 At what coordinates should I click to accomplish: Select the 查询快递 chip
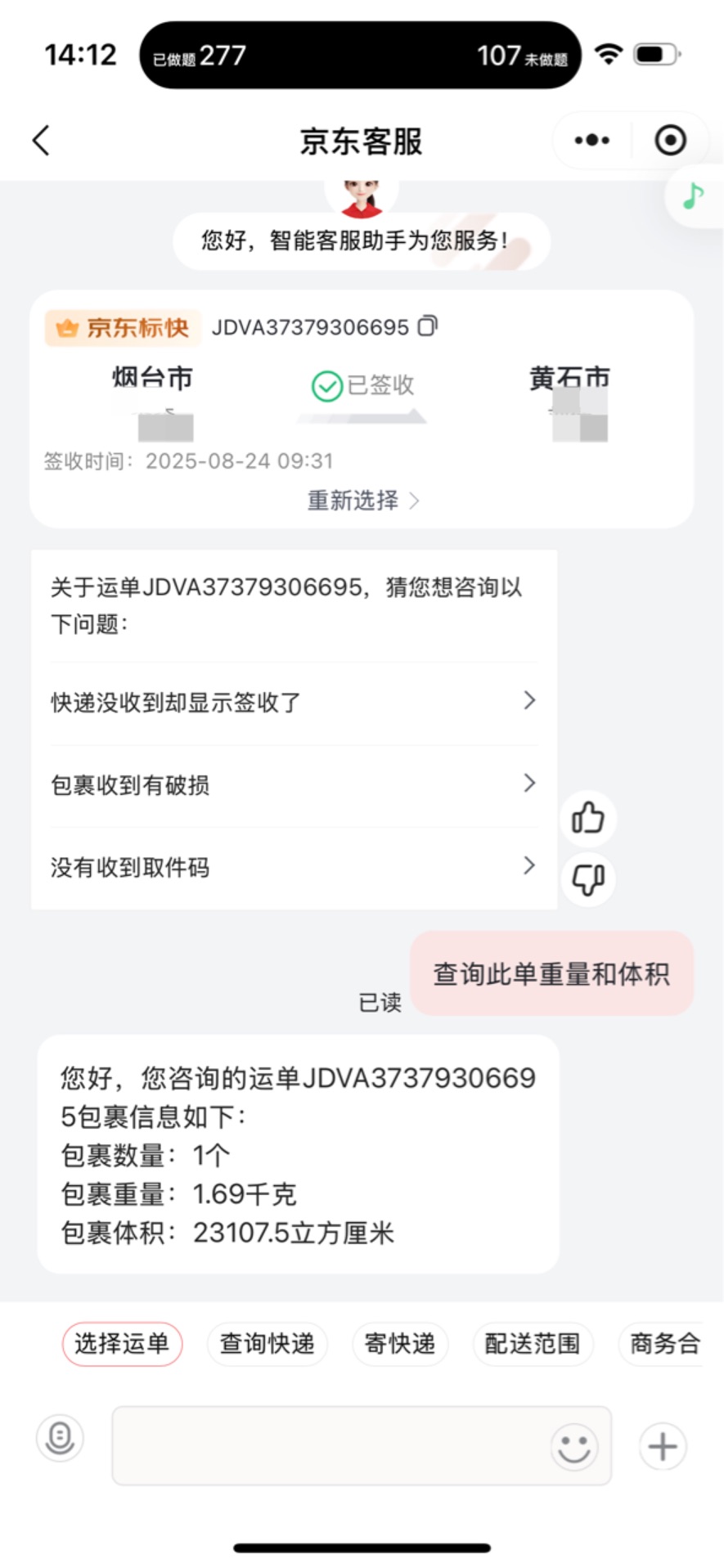[267, 1344]
